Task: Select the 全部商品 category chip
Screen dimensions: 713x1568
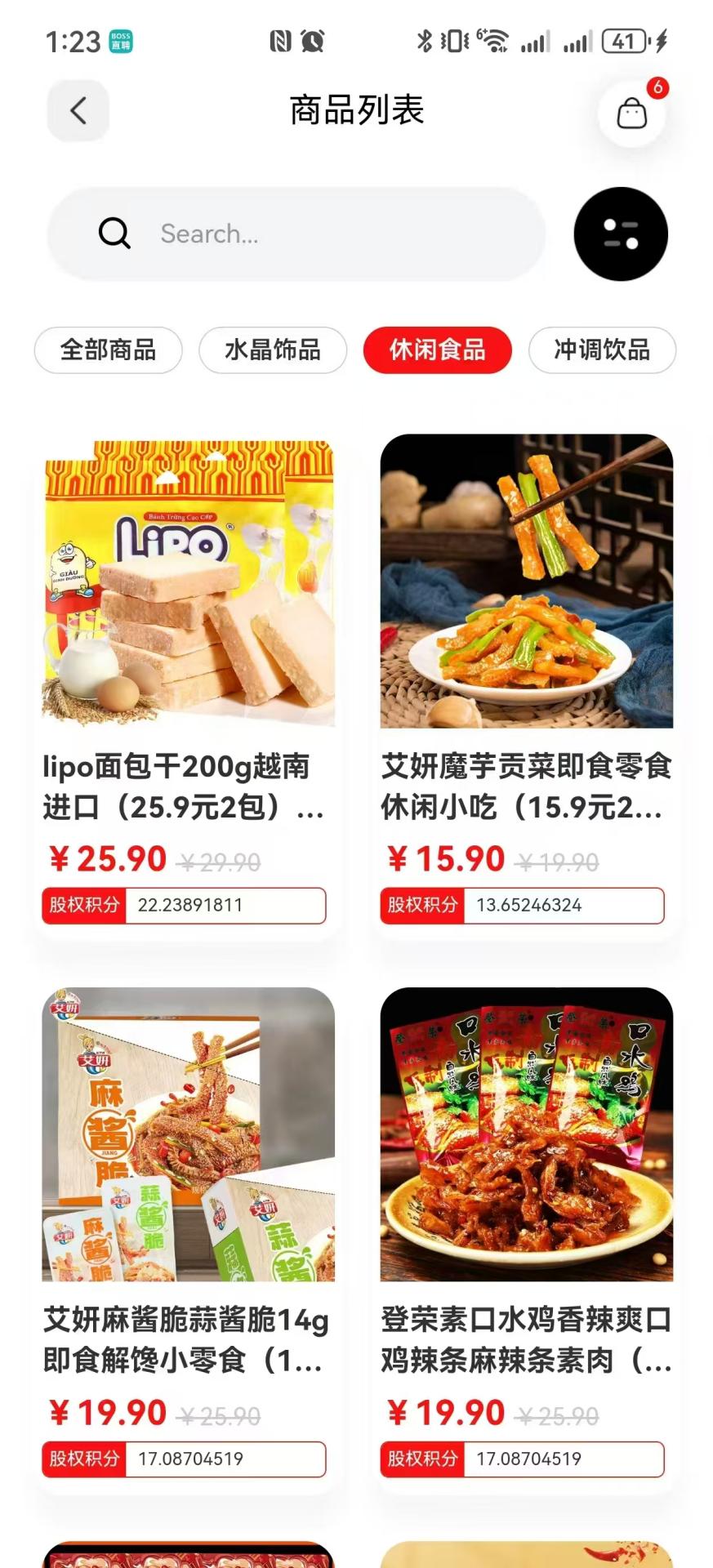Action: (x=108, y=350)
